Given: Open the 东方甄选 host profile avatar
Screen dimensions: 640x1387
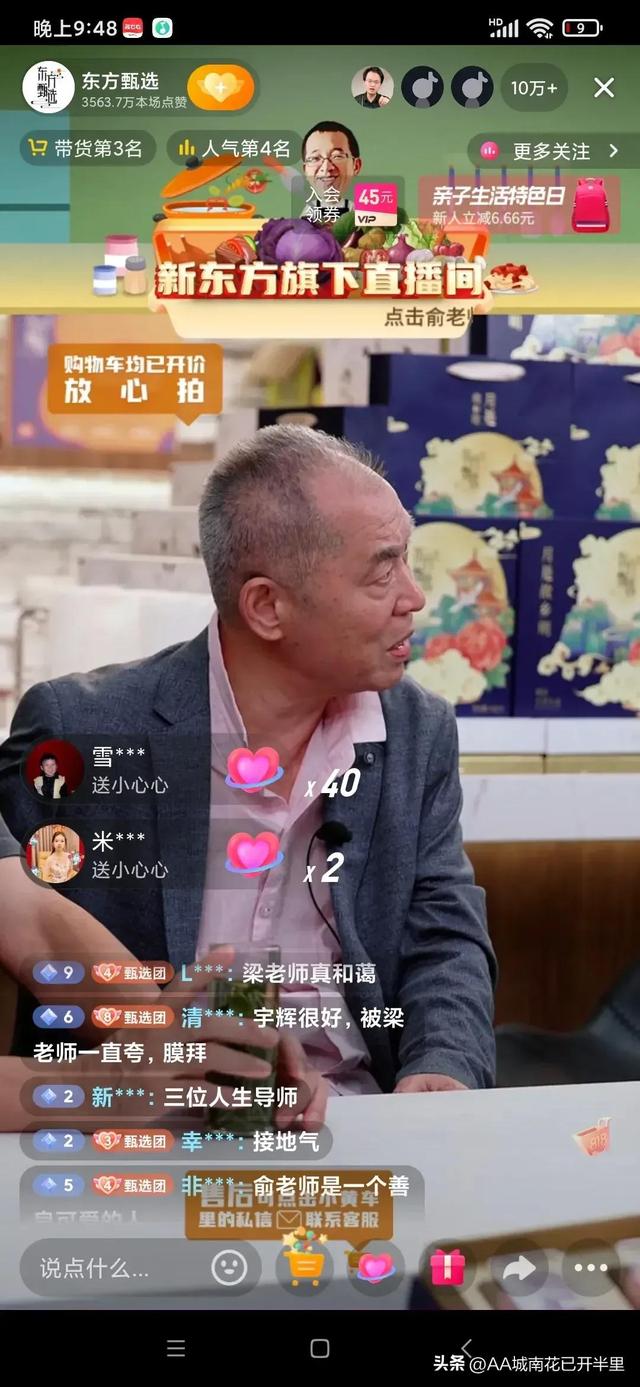Looking at the screenshot, I should point(49,88).
